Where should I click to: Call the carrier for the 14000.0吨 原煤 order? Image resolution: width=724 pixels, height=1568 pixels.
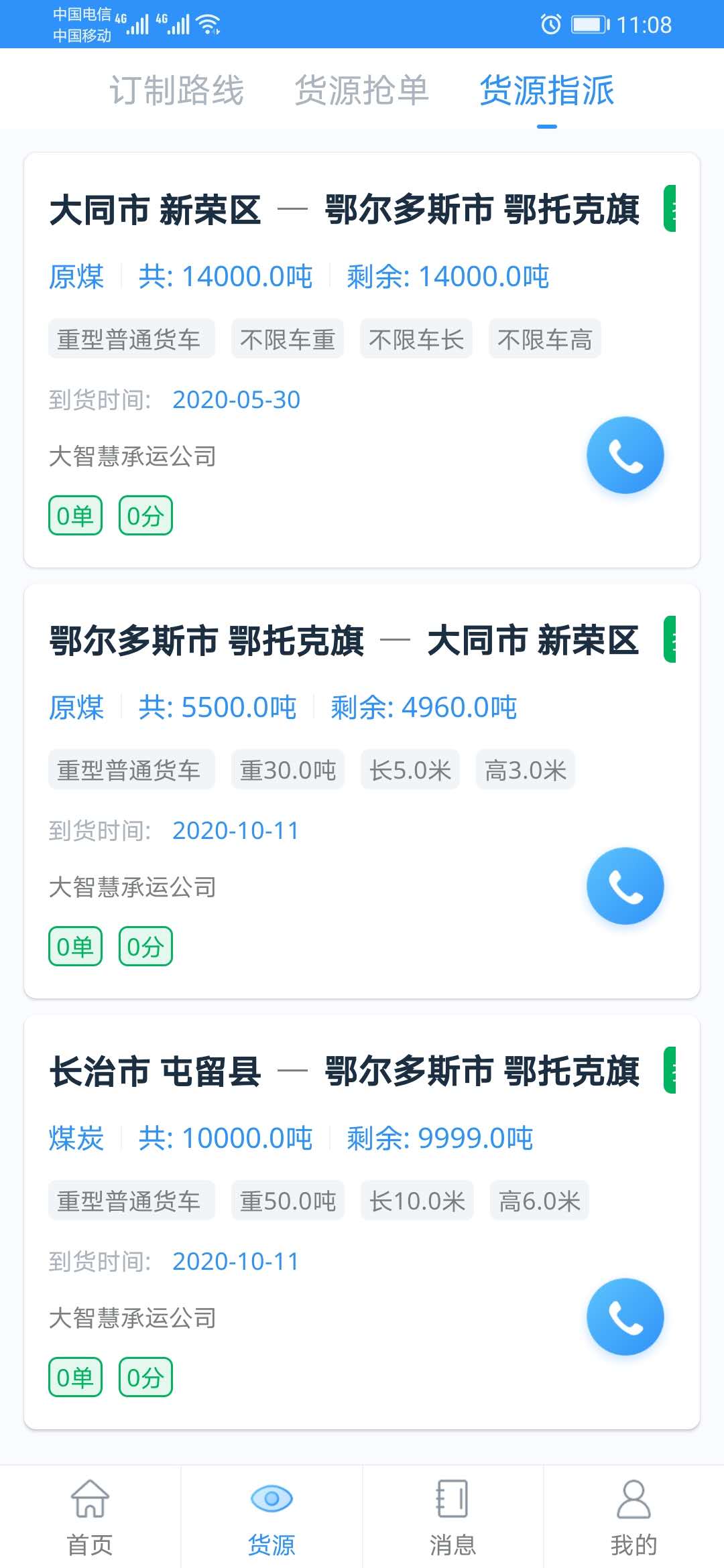(x=625, y=455)
